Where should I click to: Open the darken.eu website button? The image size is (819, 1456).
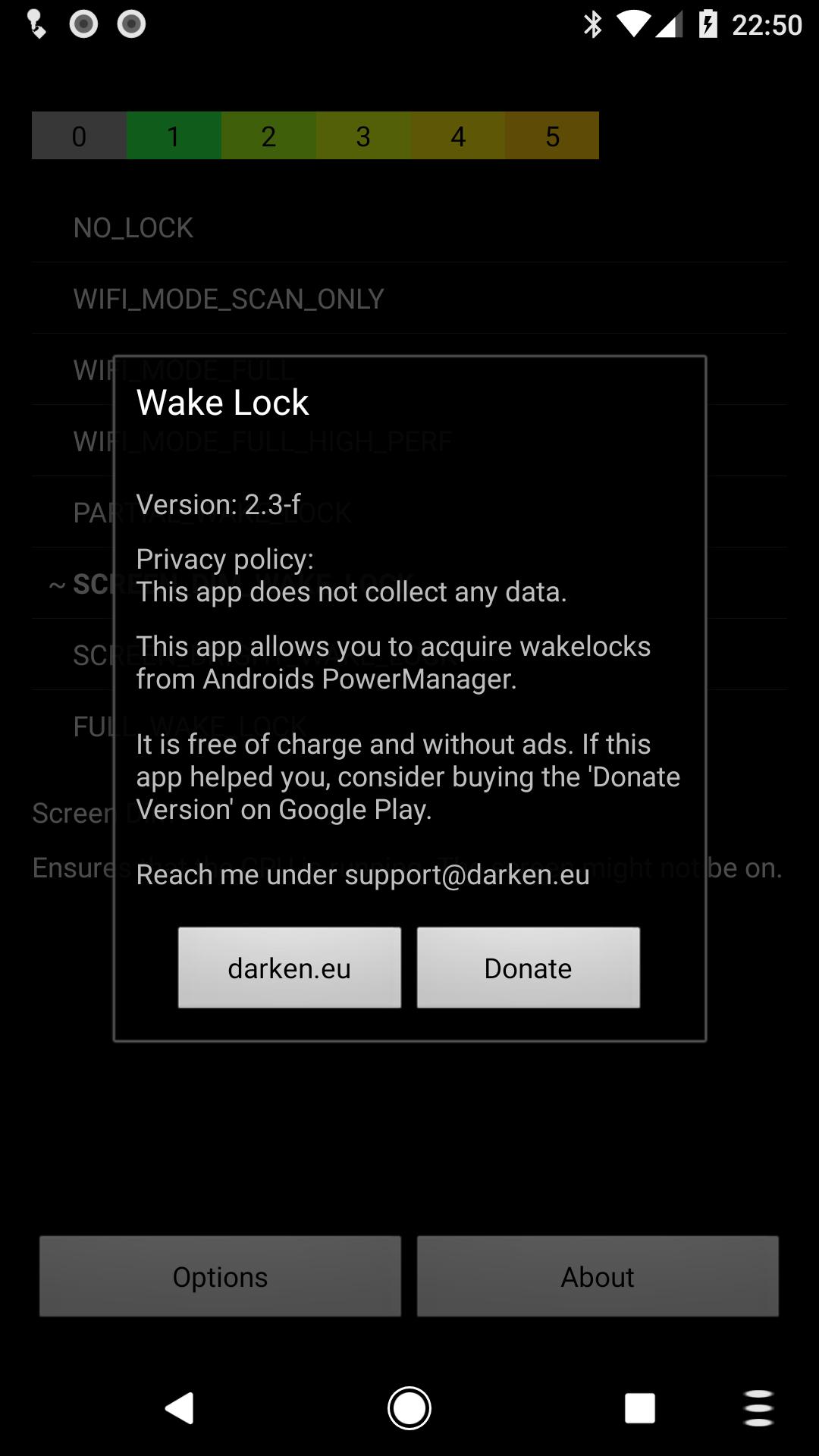[x=289, y=968]
